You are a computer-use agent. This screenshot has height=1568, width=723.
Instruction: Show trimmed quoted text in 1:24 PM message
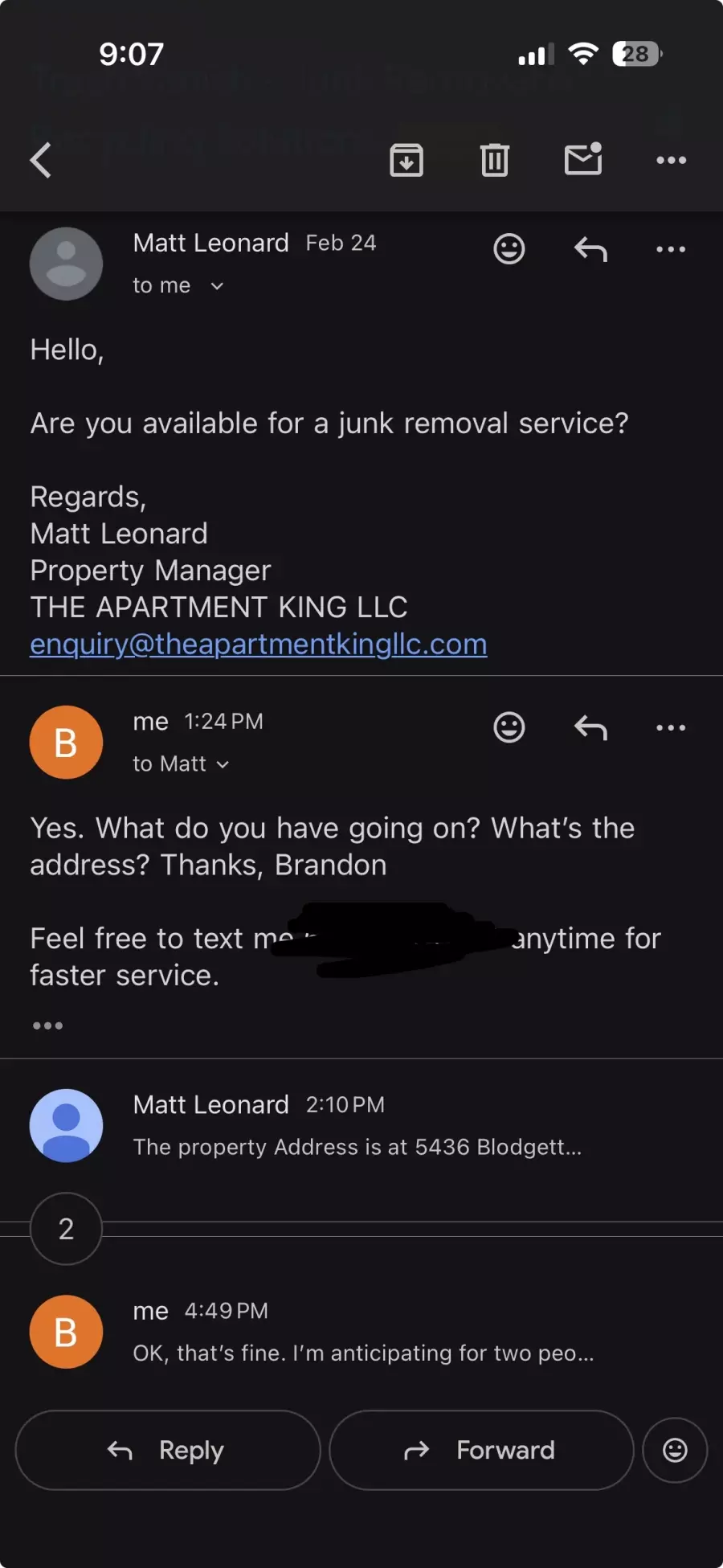47,1026
